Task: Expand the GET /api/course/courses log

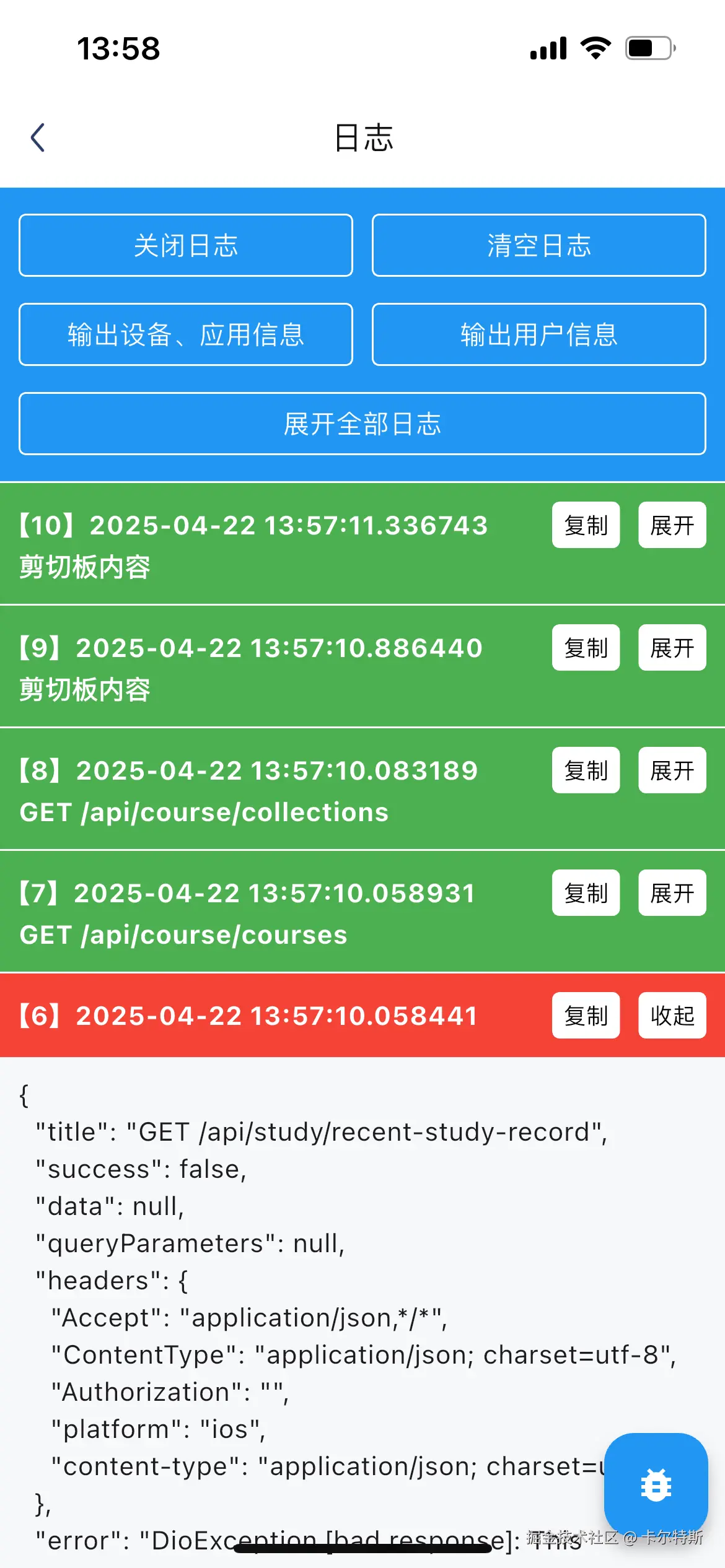Action: (672, 893)
